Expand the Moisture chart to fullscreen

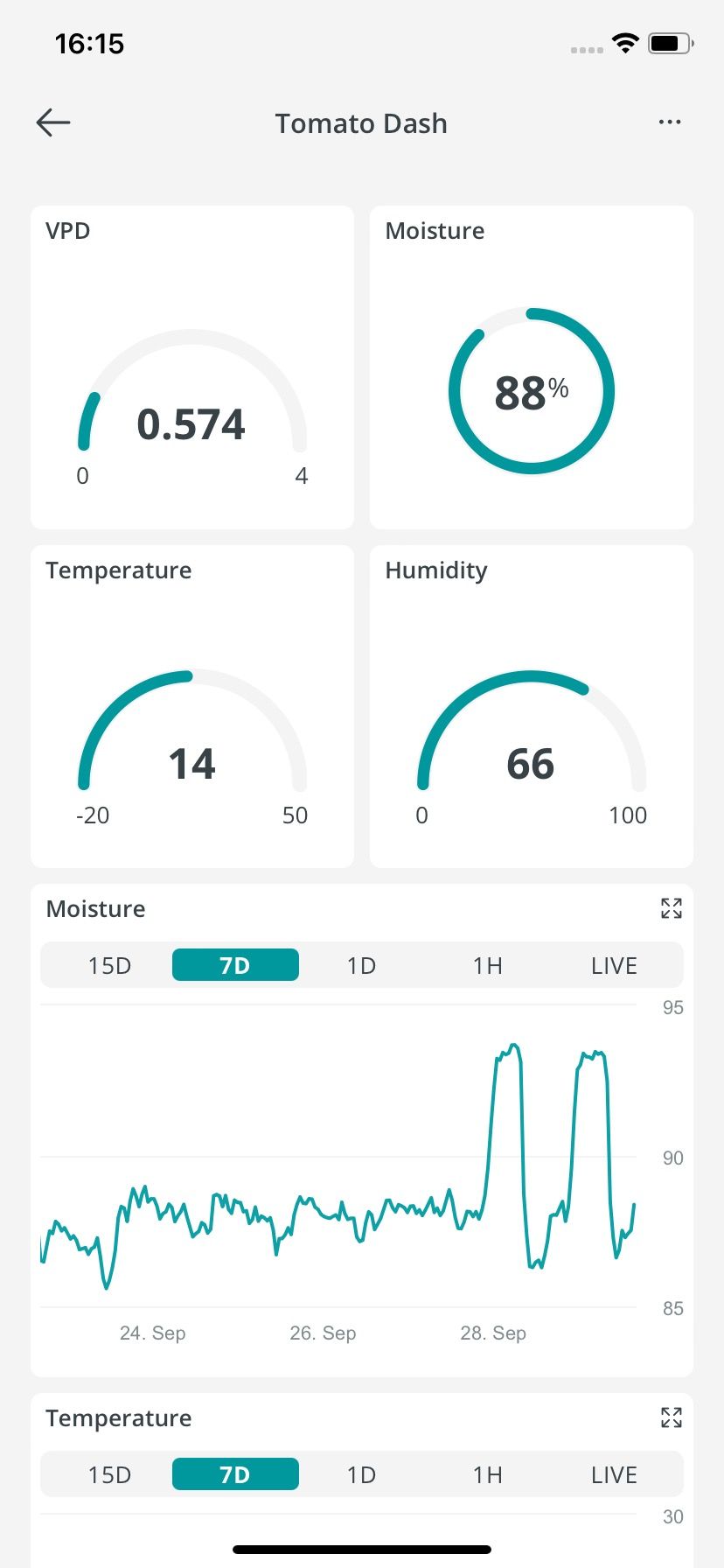(671, 908)
